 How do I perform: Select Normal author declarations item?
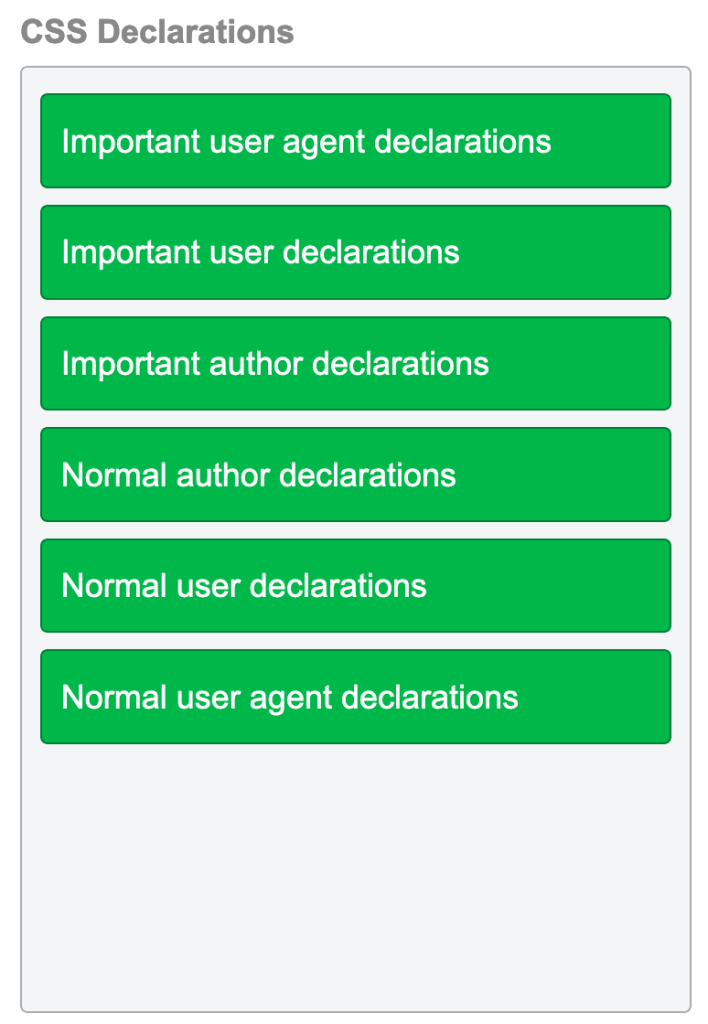[355, 474]
